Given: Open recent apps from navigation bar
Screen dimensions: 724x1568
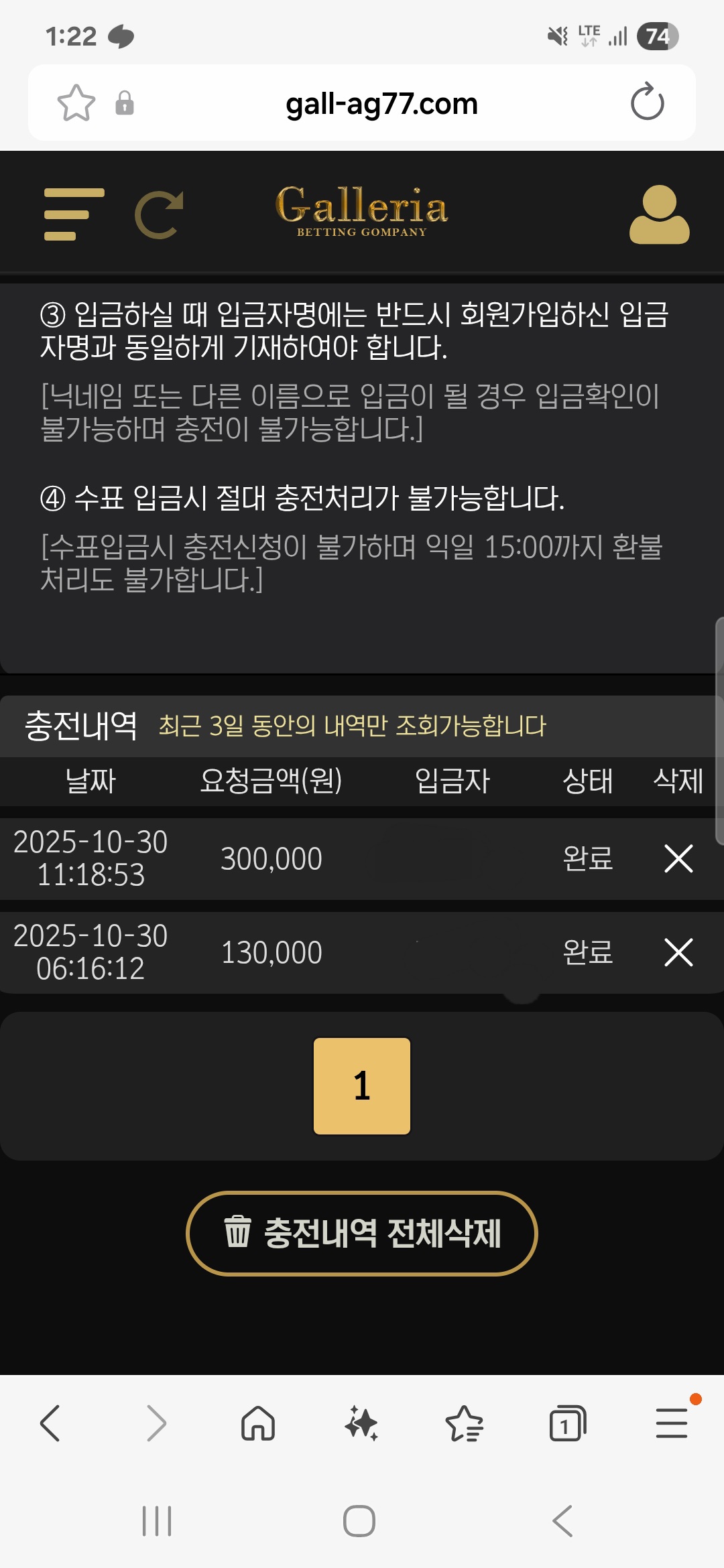Looking at the screenshot, I should (157, 1521).
